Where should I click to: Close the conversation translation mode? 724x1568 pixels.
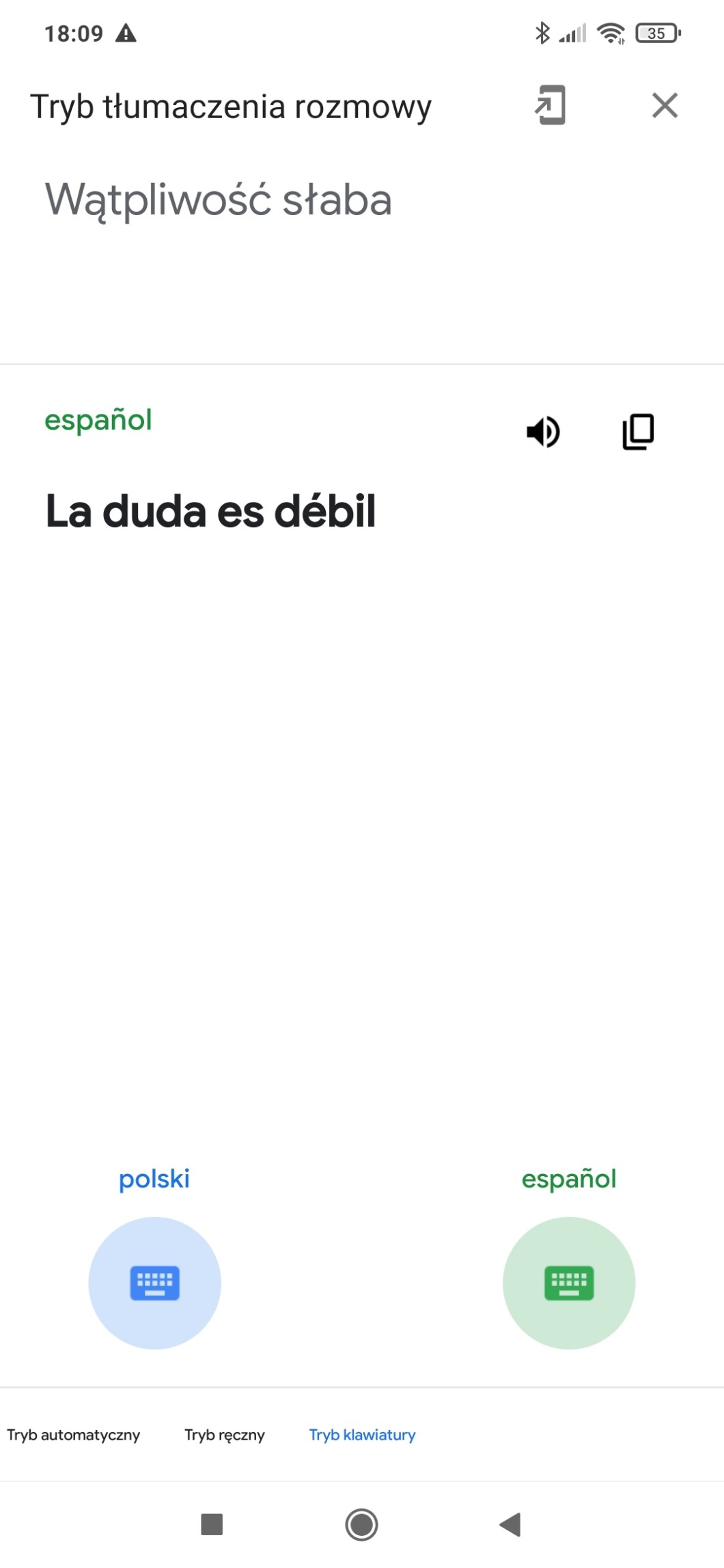(664, 106)
